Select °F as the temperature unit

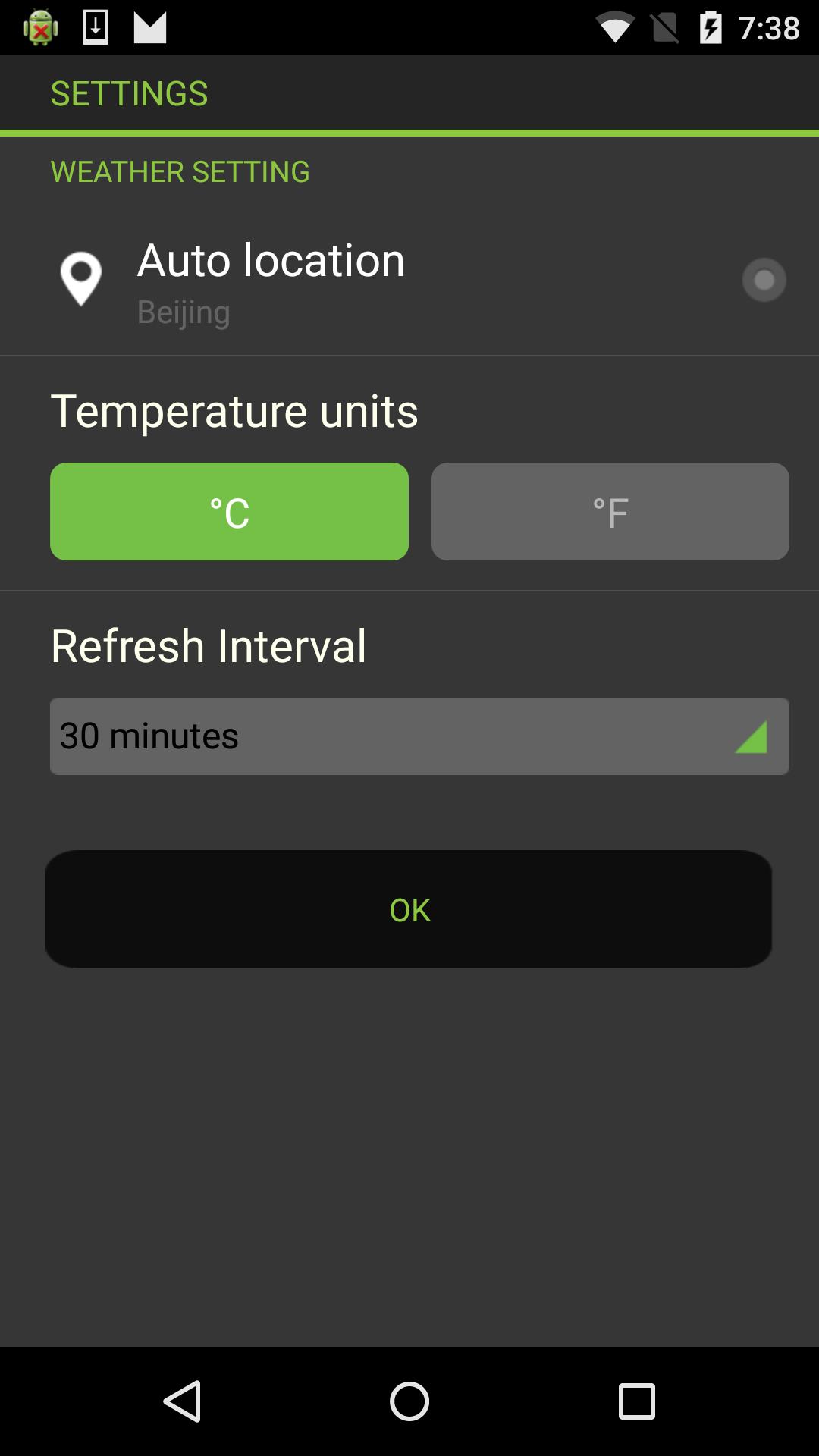click(611, 511)
